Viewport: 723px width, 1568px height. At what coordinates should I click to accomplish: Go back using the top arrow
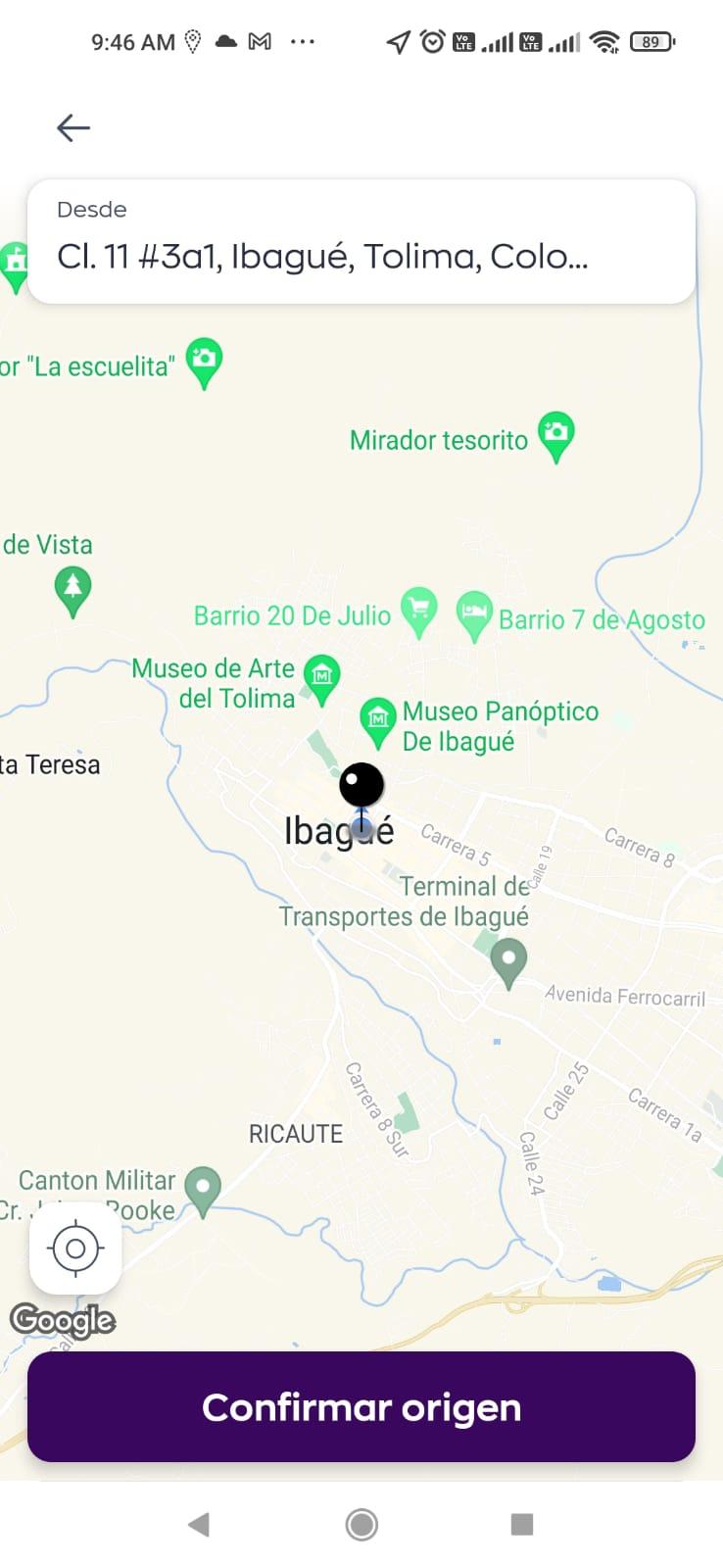point(73,127)
